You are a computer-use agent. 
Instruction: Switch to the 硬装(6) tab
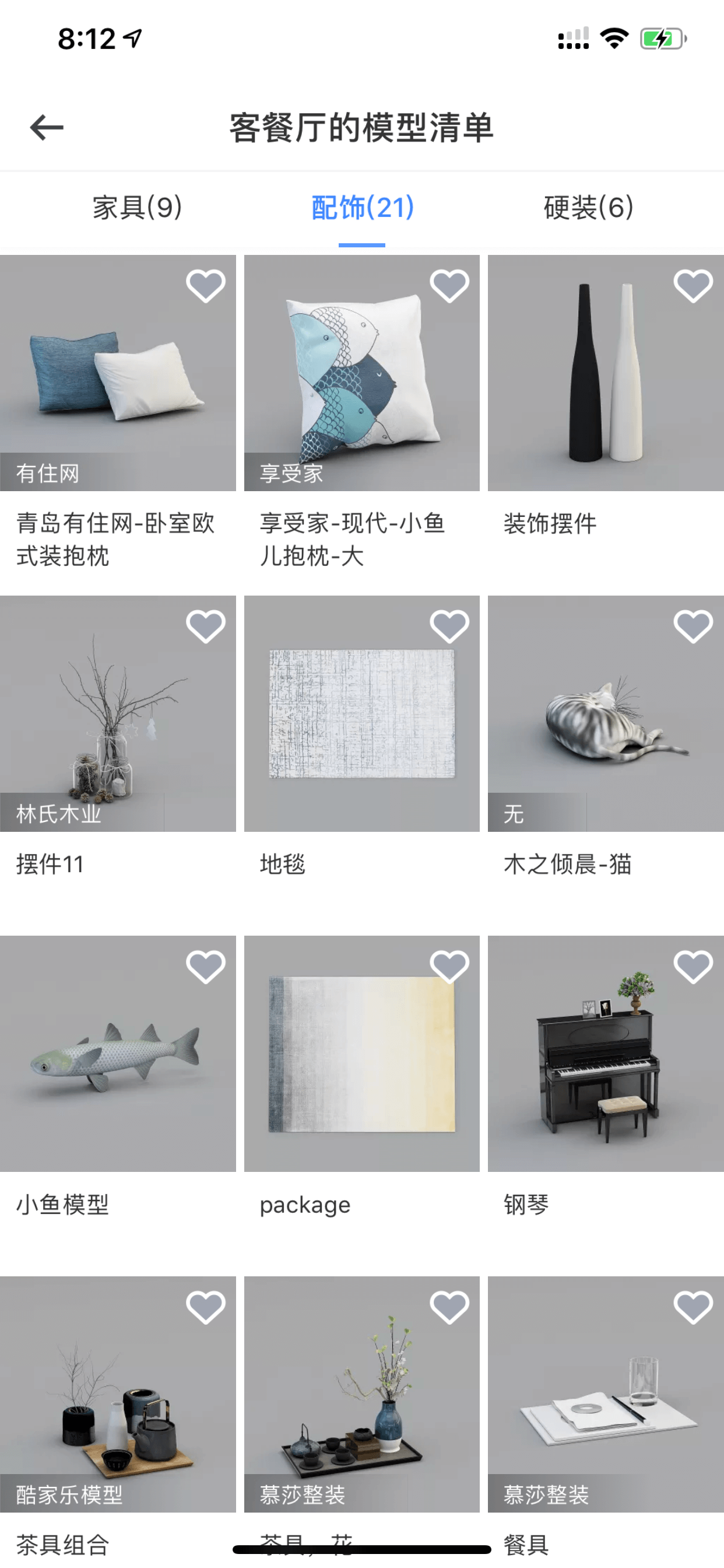coord(588,208)
